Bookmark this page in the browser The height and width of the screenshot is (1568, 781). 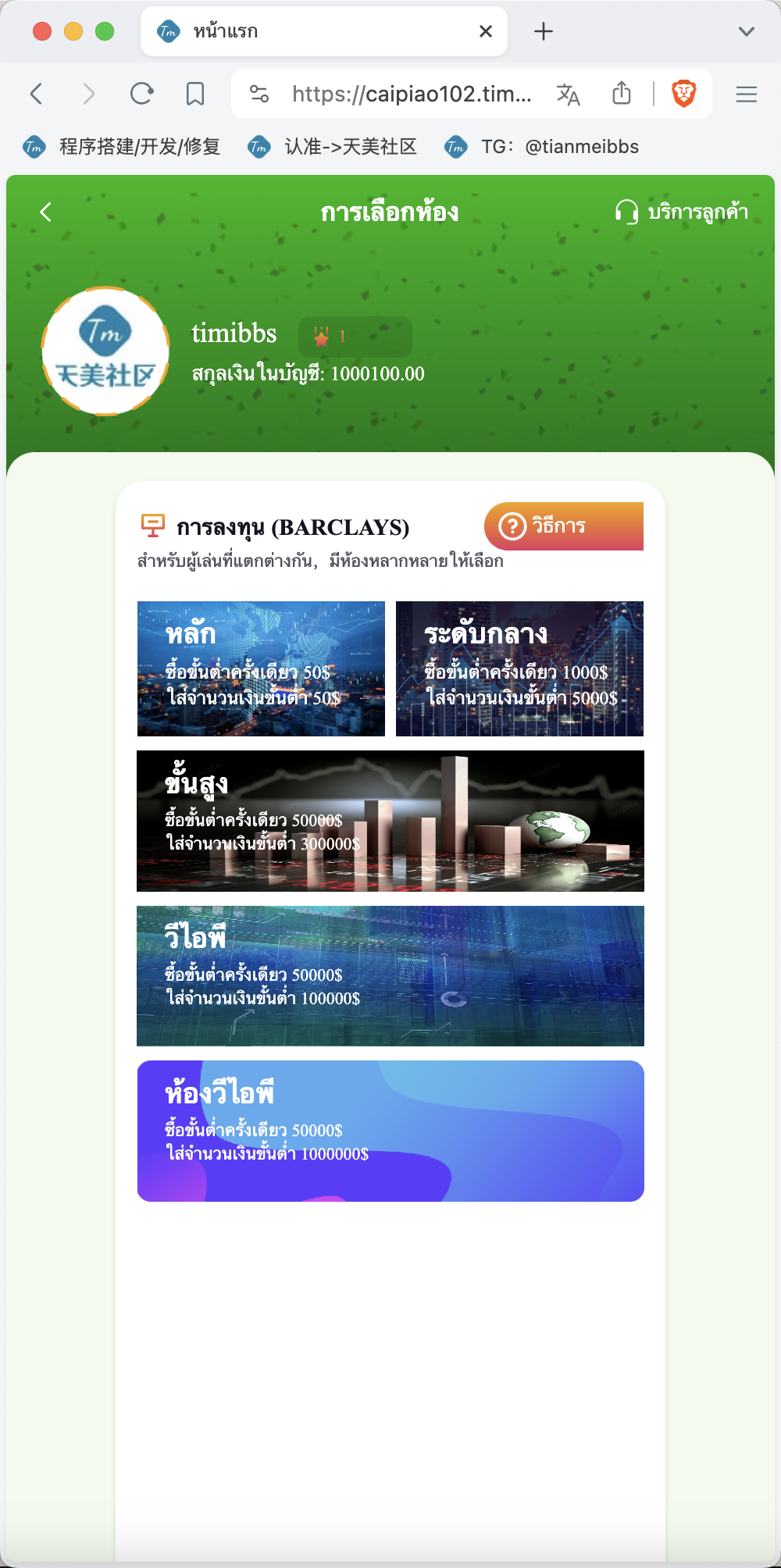click(x=195, y=94)
